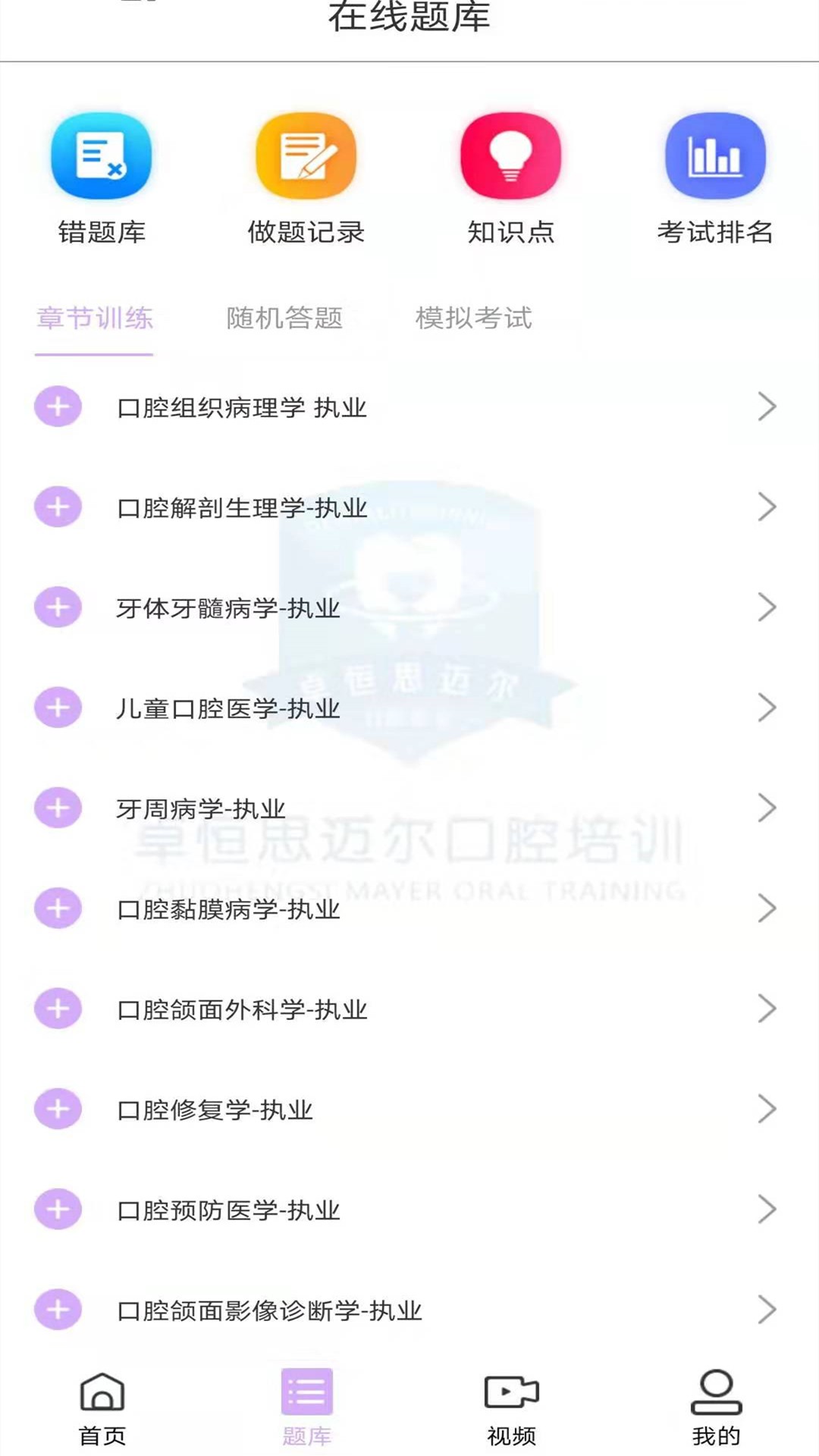Expand the plus icon for 儿童口腔医学-执业
819x1456 pixels.
pyautogui.click(x=58, y=708)
